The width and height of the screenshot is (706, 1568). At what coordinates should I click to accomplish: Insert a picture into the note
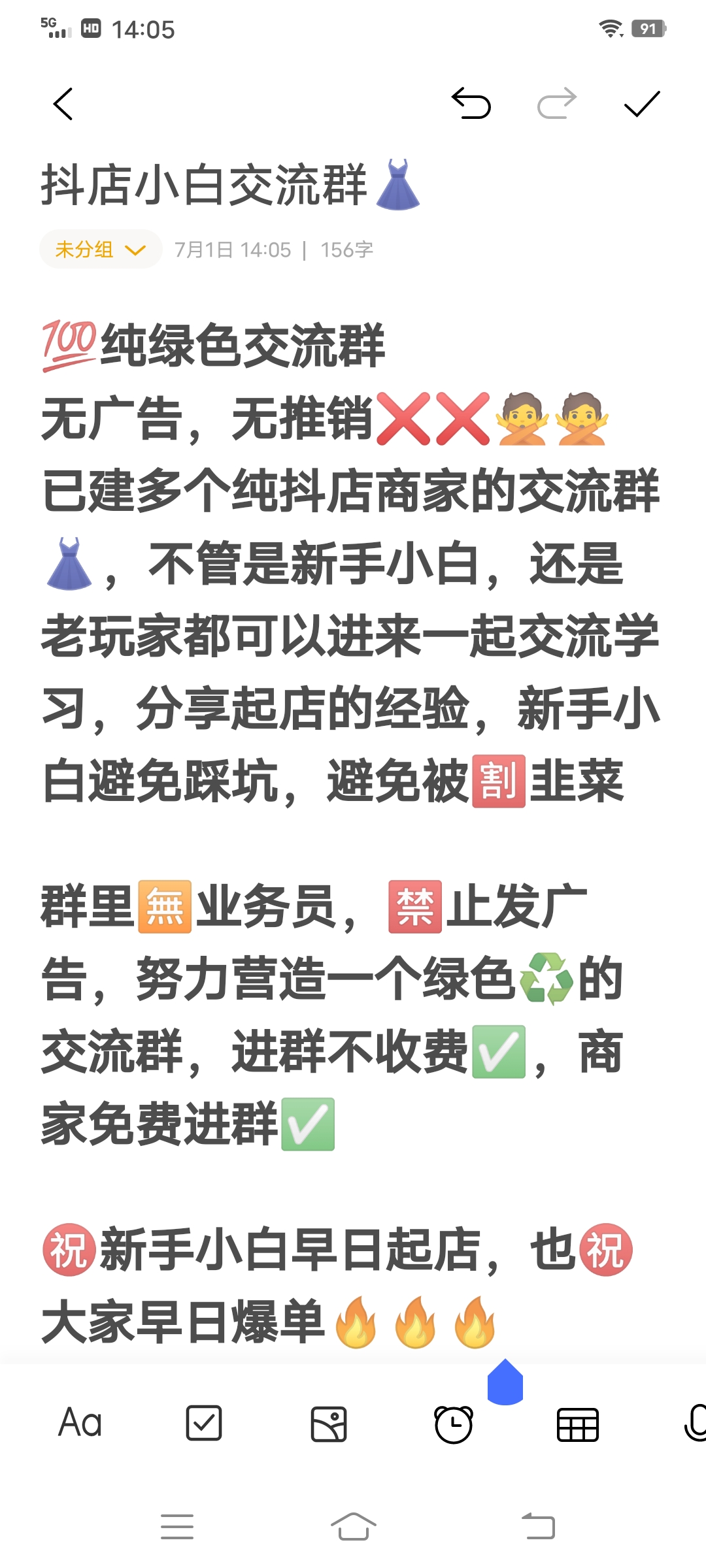click(x=329, y=1424)
